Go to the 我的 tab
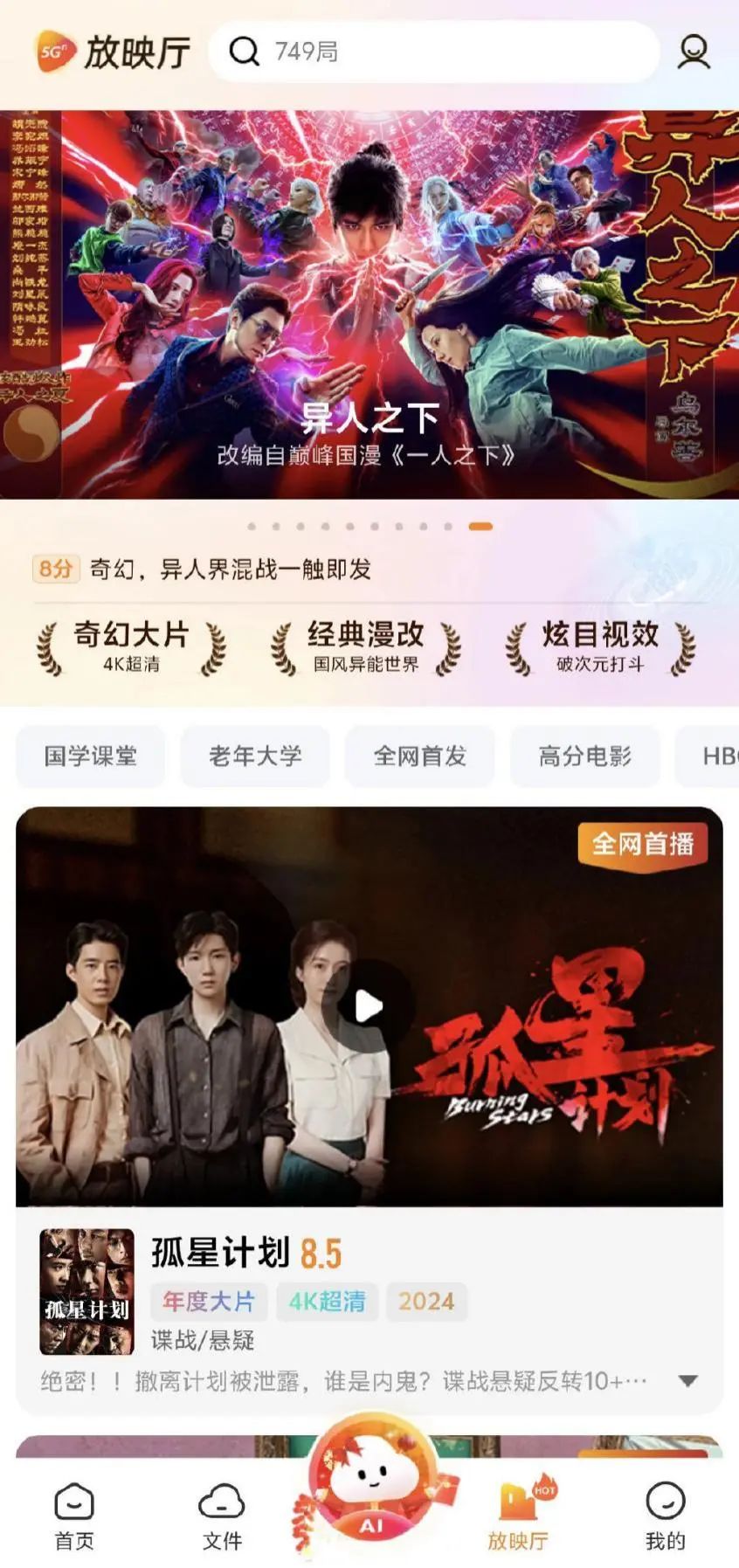This screenshot has width=739, height=1568. (666, 1518)
